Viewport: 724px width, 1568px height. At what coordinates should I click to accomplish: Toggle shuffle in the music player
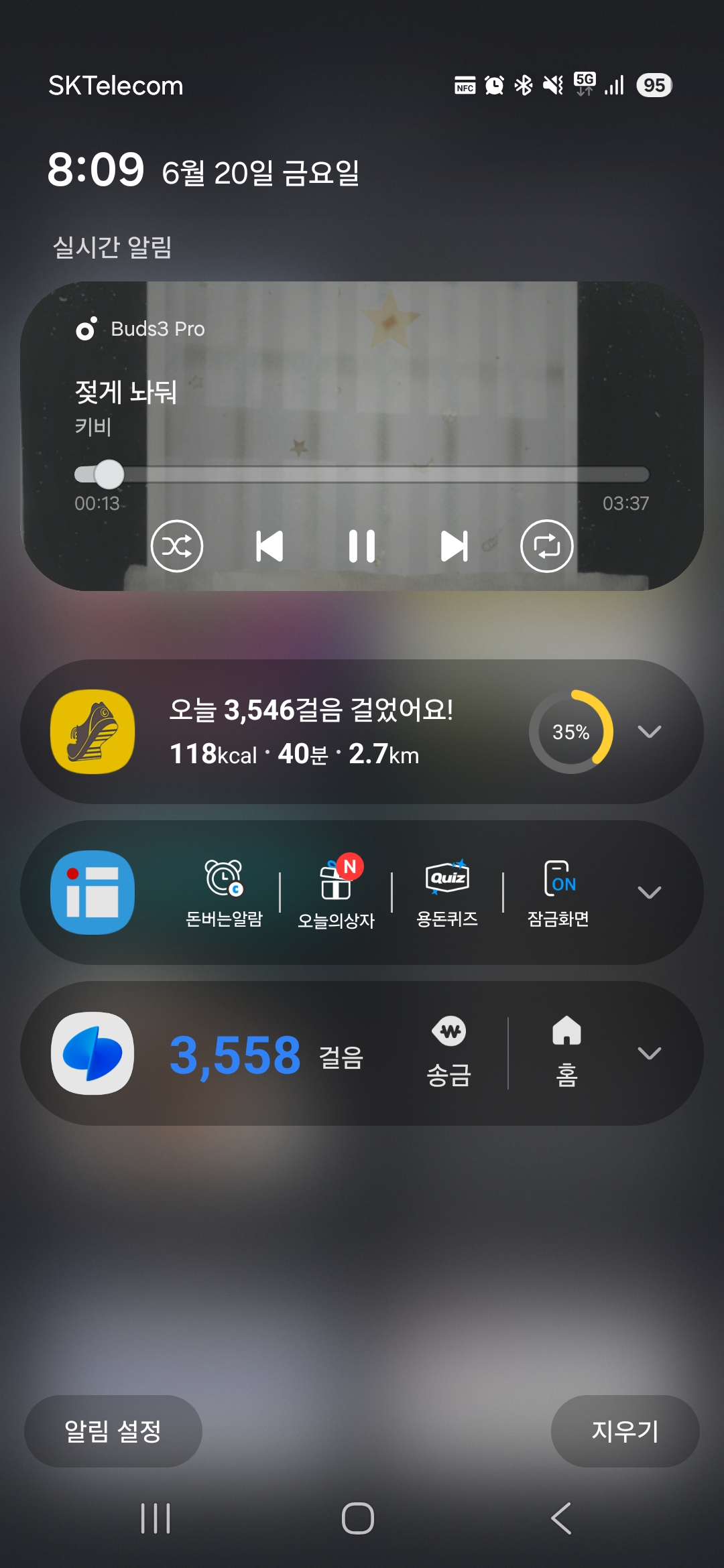(177, 546)
